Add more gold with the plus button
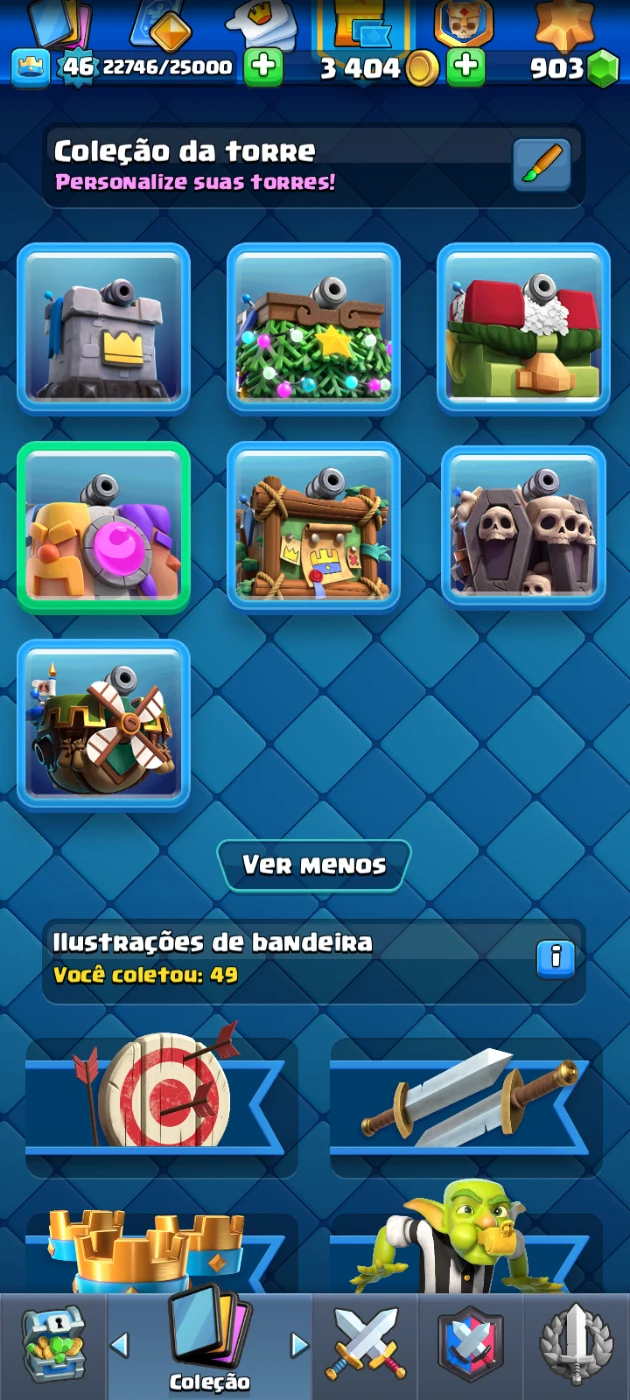 [x=465, y=68]
